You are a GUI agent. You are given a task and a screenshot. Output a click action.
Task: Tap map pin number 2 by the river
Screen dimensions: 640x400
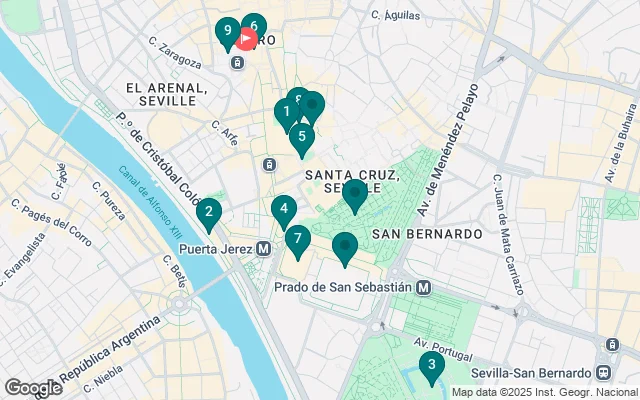[208, 211]
